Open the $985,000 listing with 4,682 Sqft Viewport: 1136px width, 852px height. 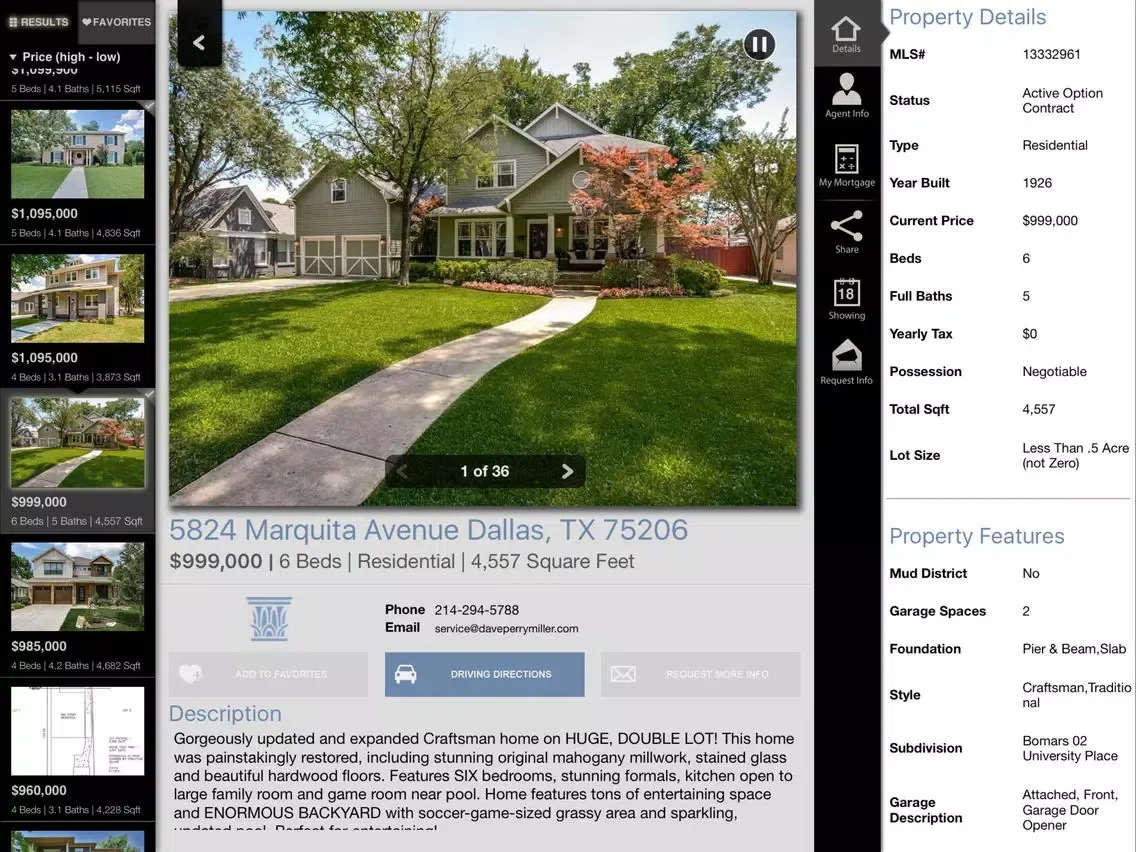[x=77, y=607]
